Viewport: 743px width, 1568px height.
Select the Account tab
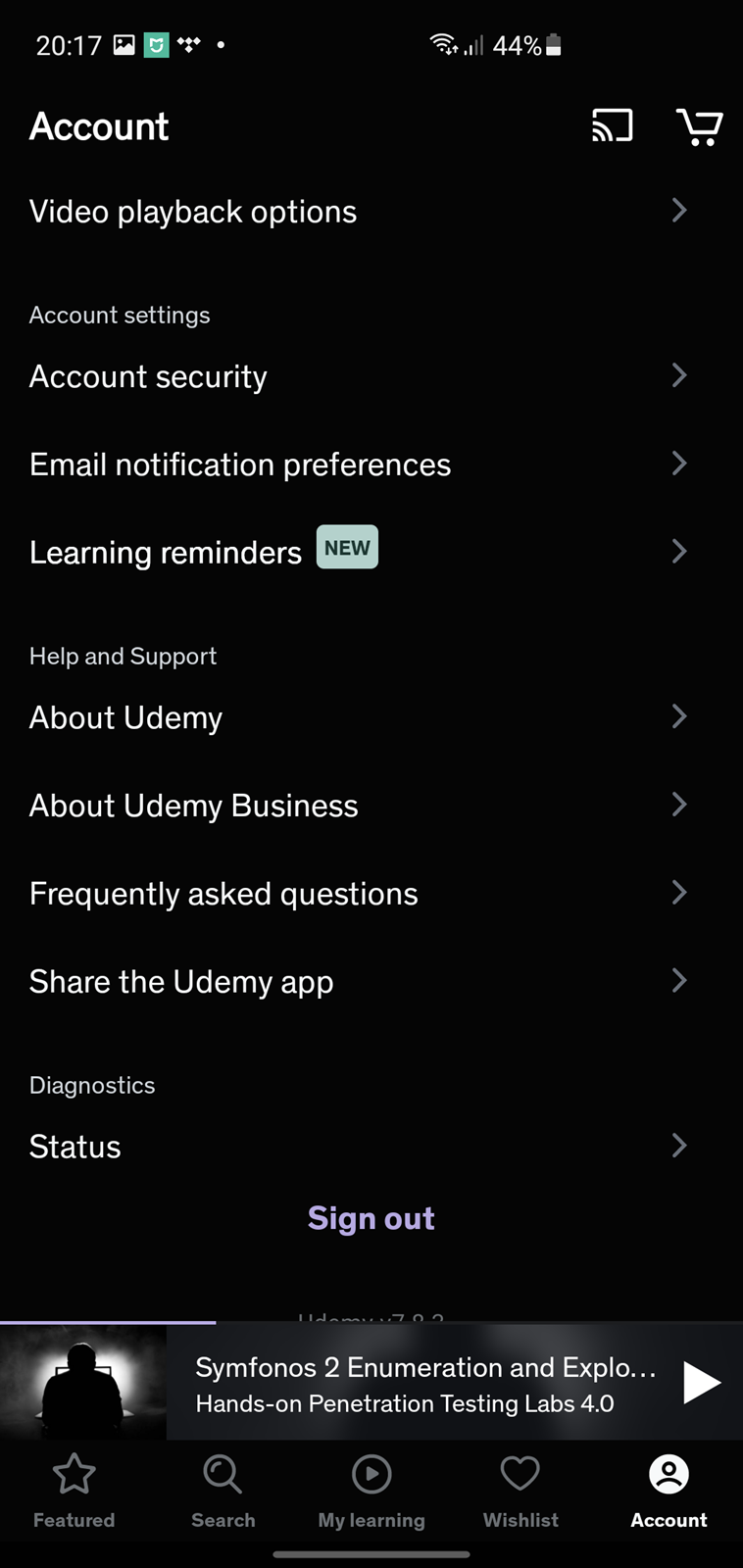(x=669, y=1491)
